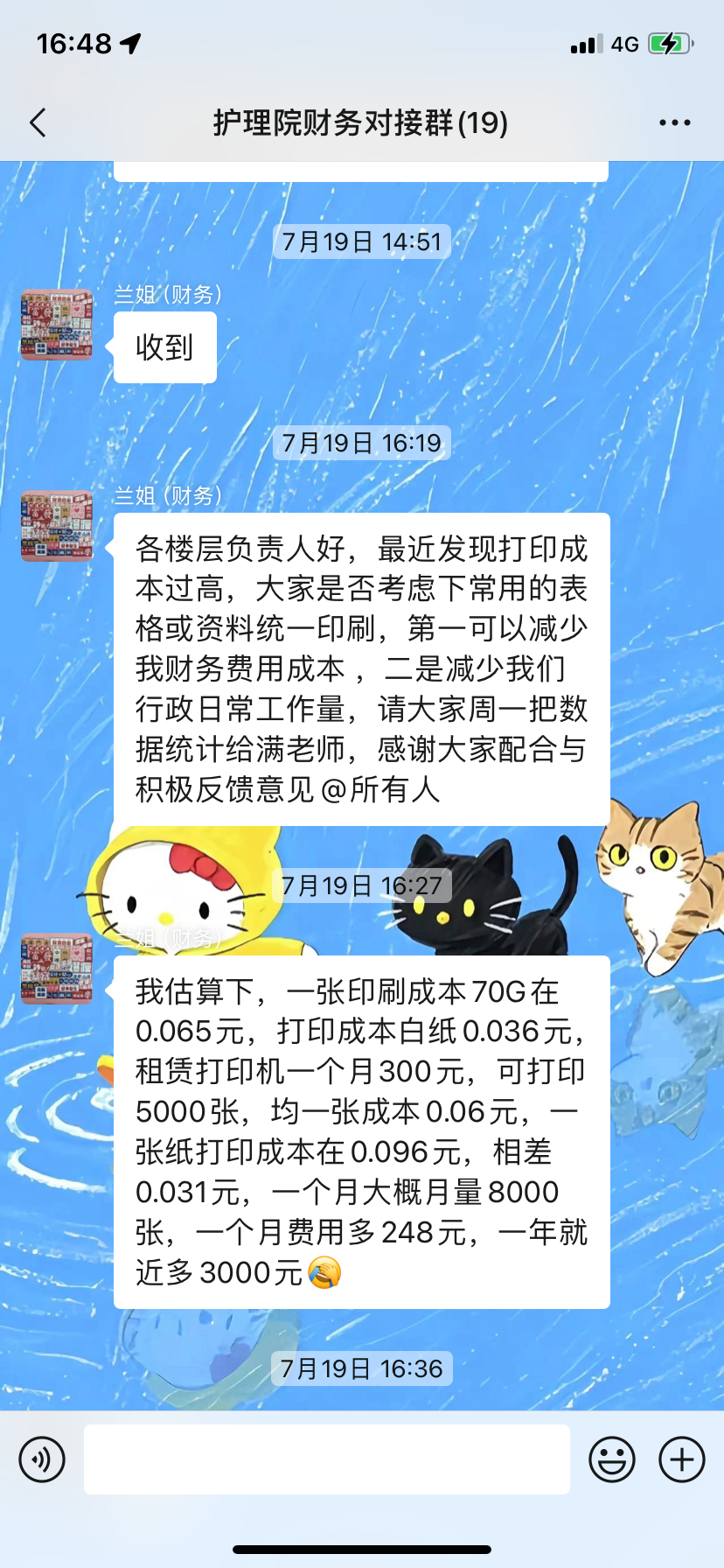Image resolution: width=724 pixels, height=1568 pixels.
Task: Open the plus attachment menu
Action: click(681, 1459)
